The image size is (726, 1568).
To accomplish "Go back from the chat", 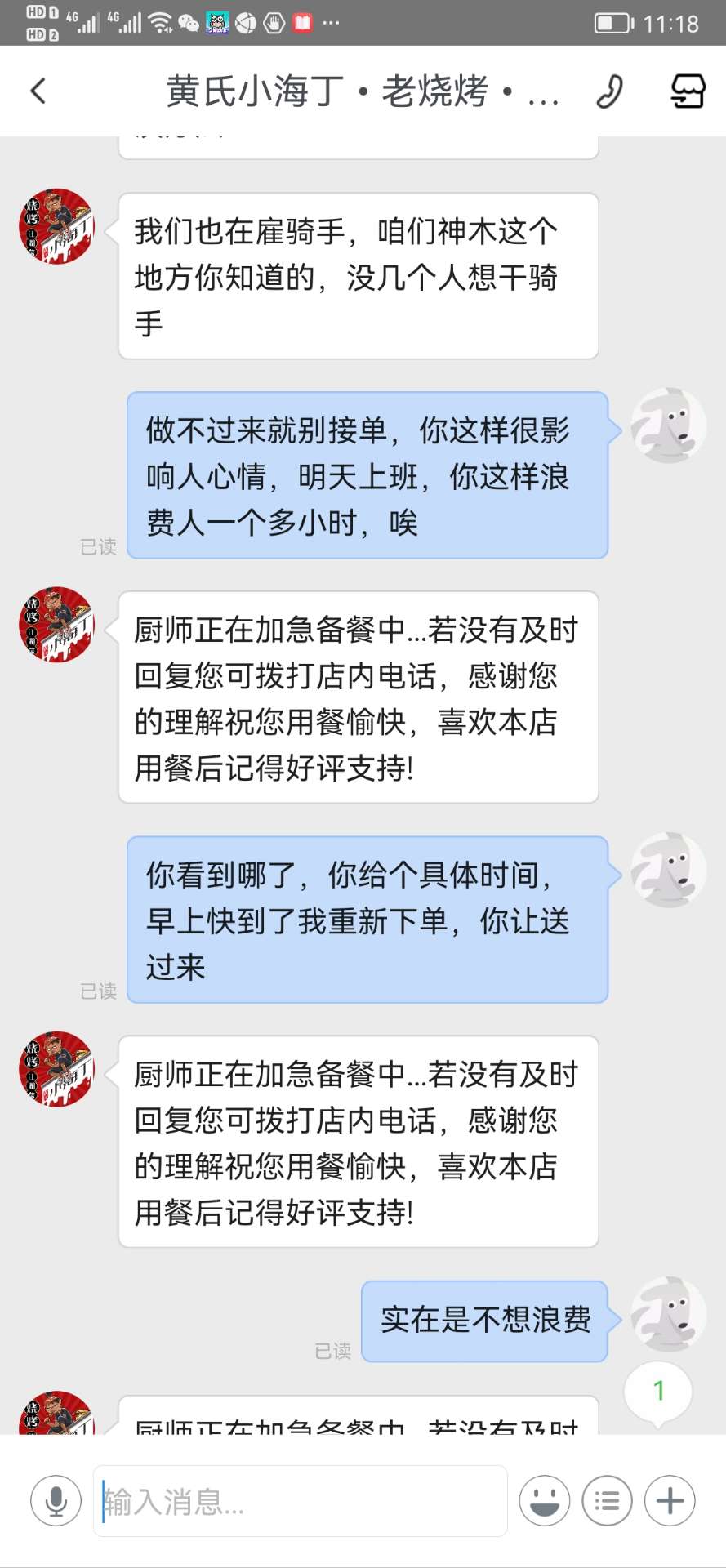I will [x=38, y=91].
